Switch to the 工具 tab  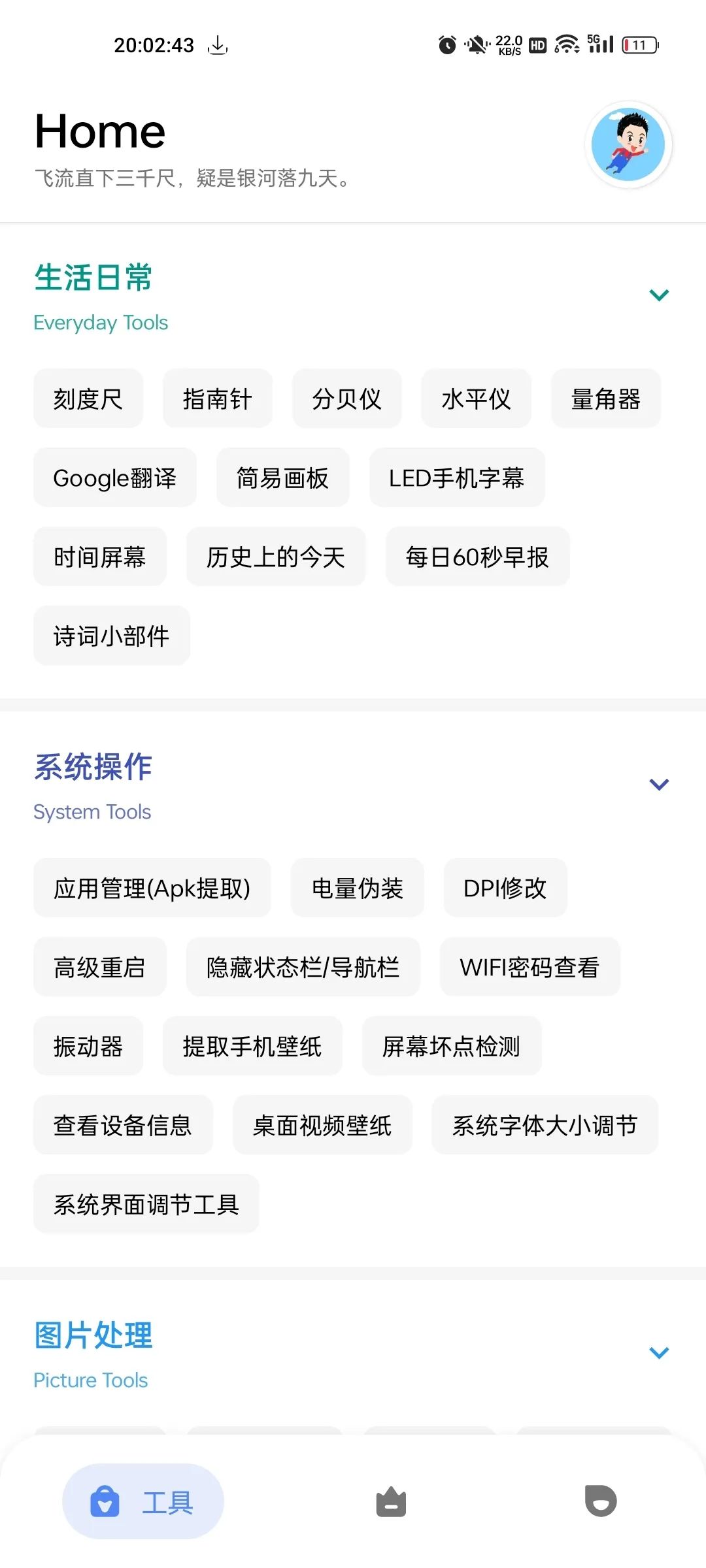pos(143,1500)
